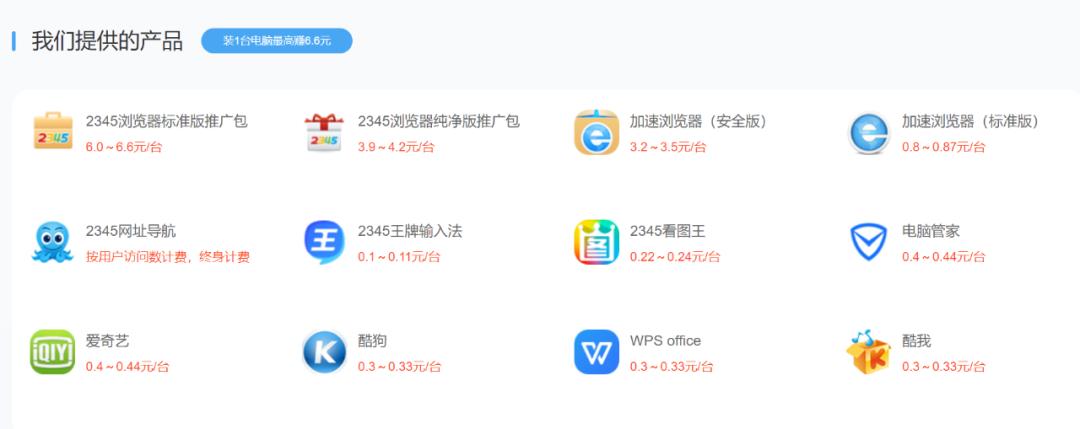1080x429 pixels.
Task: Open 2345浏览器标准版推广包 product
Action: (166, 121)
